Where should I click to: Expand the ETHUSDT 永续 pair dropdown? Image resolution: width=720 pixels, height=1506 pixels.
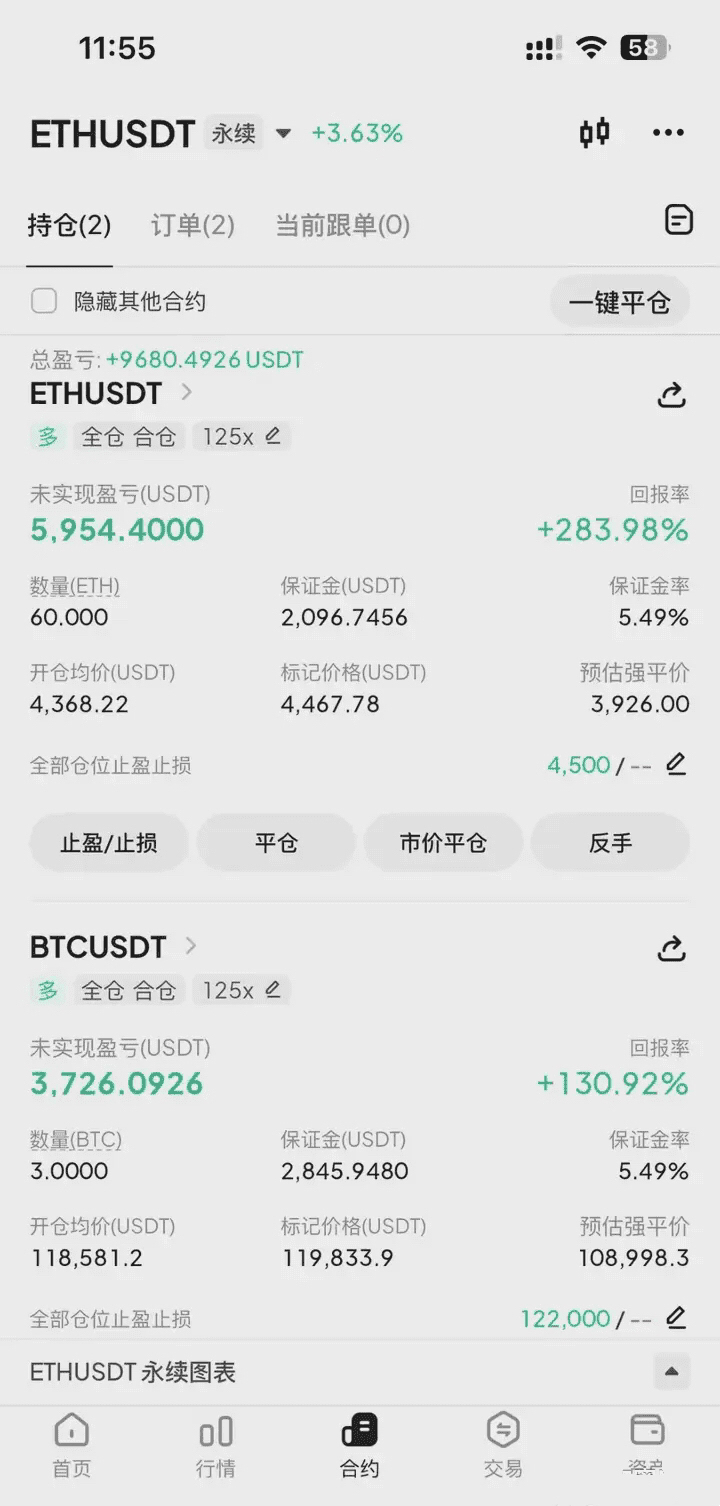[x=283, y=133]
